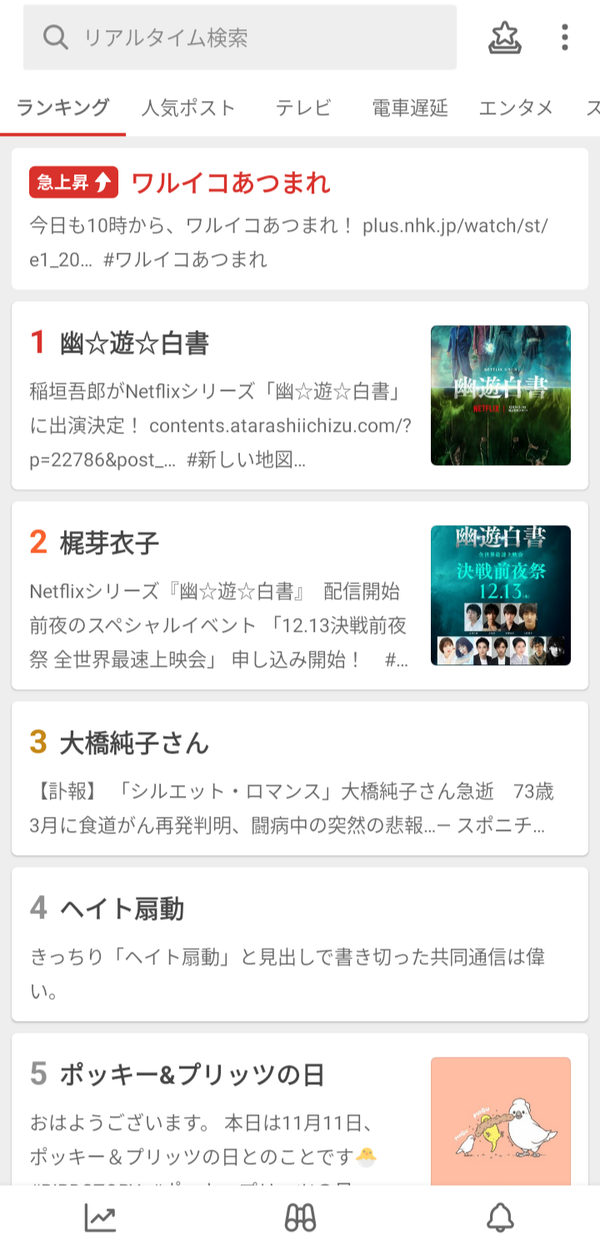Go to the エンタメ tab
This screenshot has height=1247, width=600.
516,108
